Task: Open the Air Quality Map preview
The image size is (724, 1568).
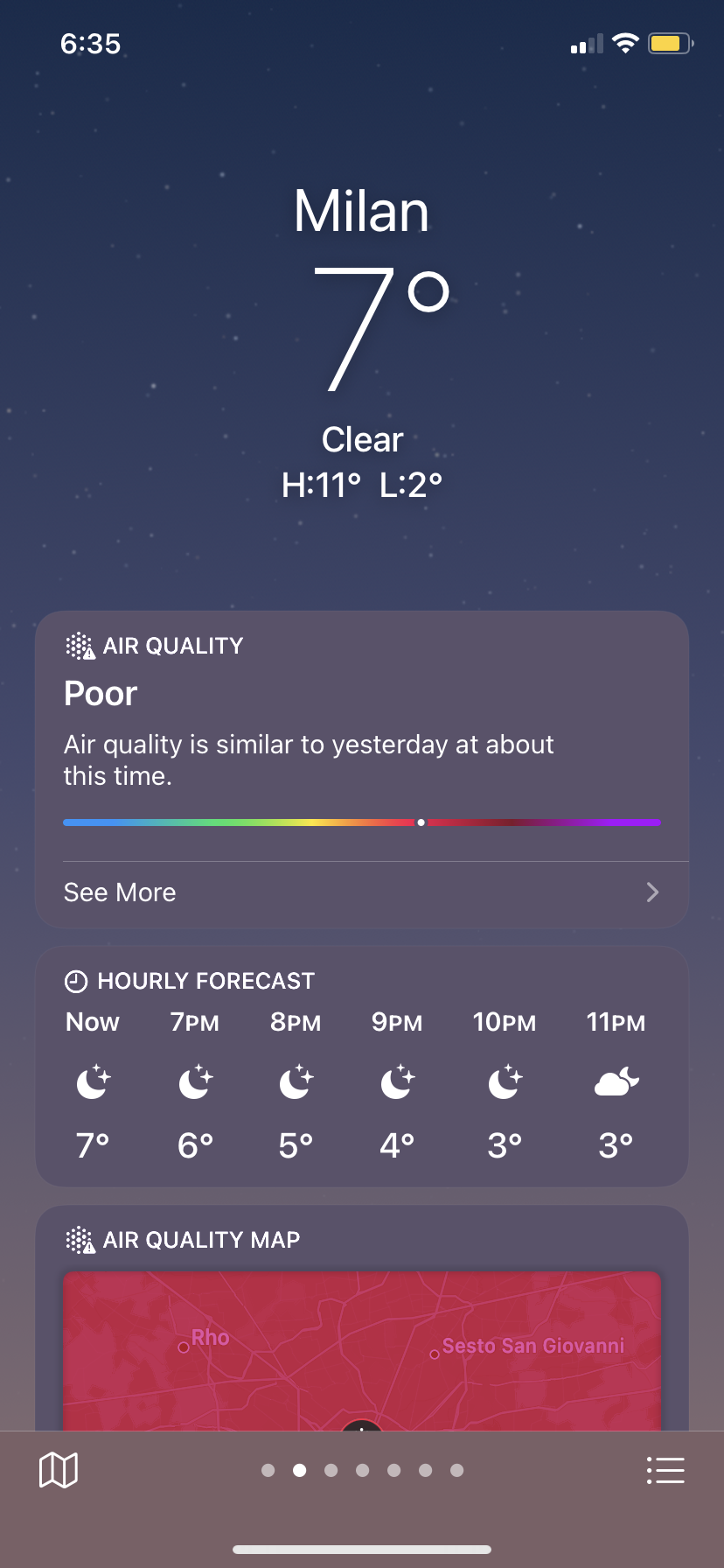Action: pos(362,1351)
